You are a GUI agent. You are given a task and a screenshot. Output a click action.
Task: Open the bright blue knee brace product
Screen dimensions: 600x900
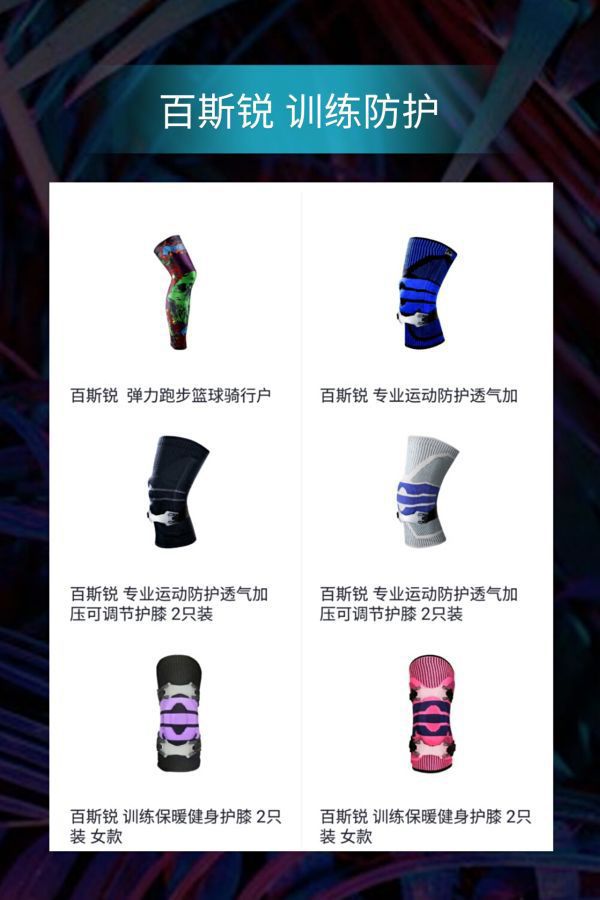pos(426,293)
